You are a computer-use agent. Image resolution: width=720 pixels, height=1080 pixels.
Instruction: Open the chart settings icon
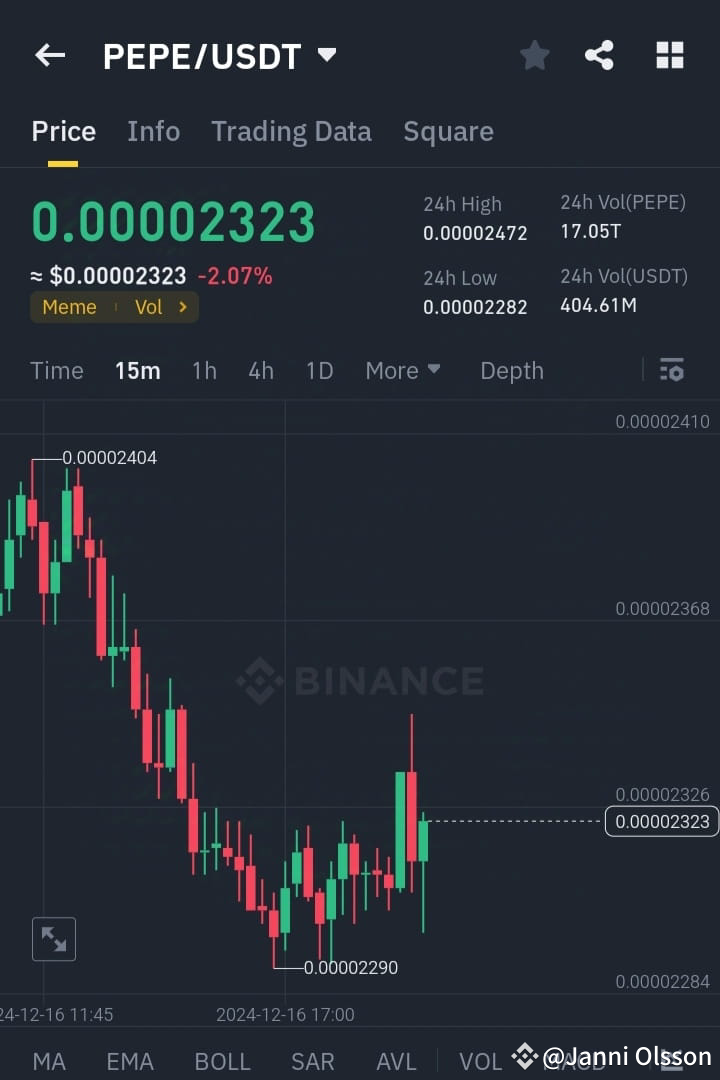point(671,370)
